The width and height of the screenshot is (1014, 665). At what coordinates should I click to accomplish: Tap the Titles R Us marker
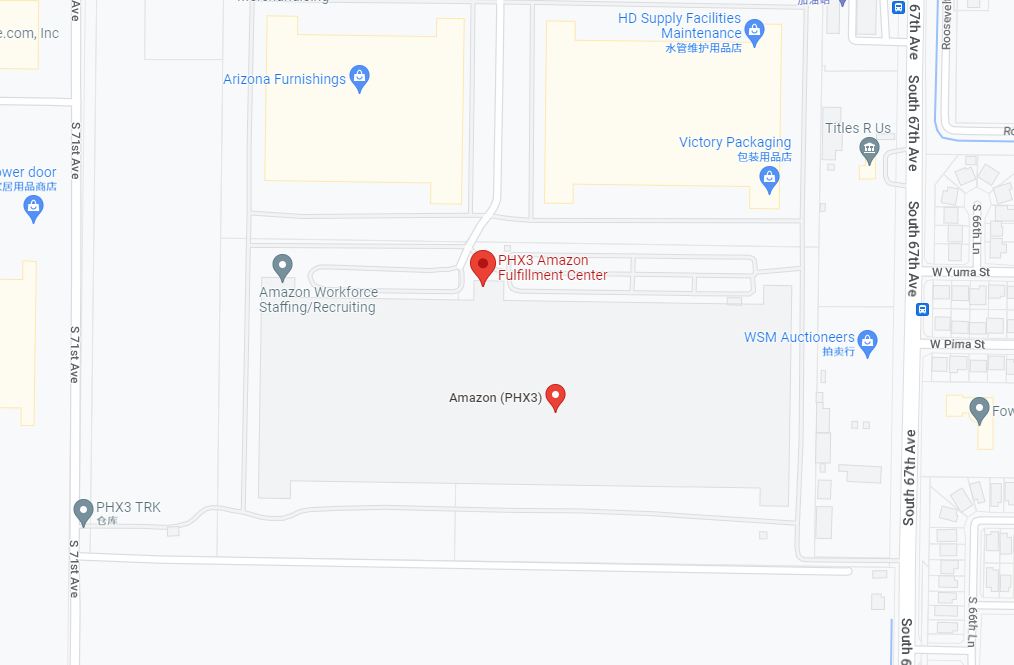[868, 151]
